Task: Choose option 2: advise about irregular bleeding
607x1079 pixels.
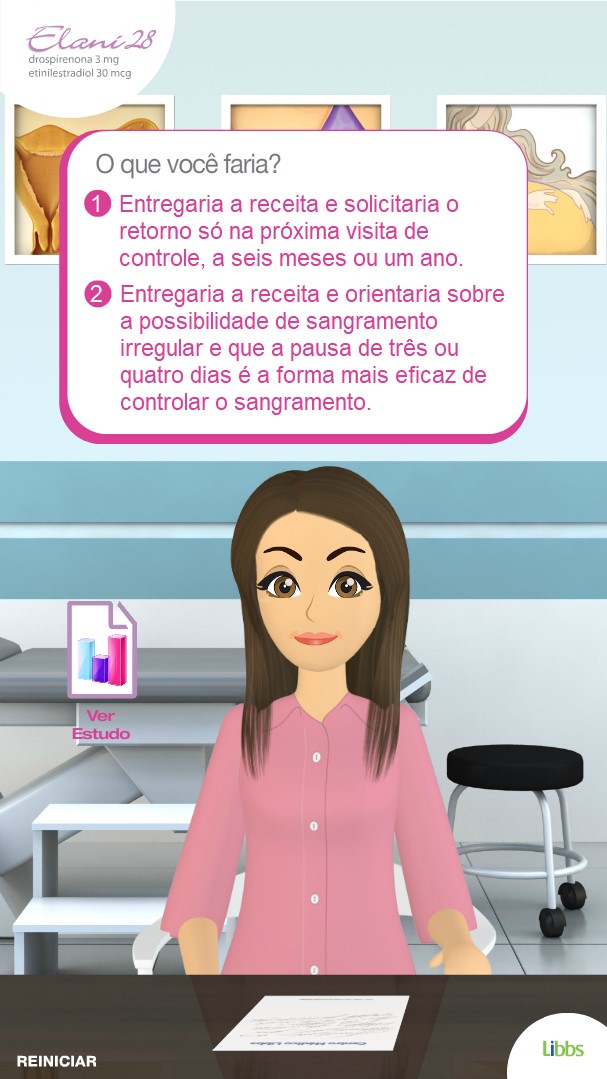Action: point(310,349)
